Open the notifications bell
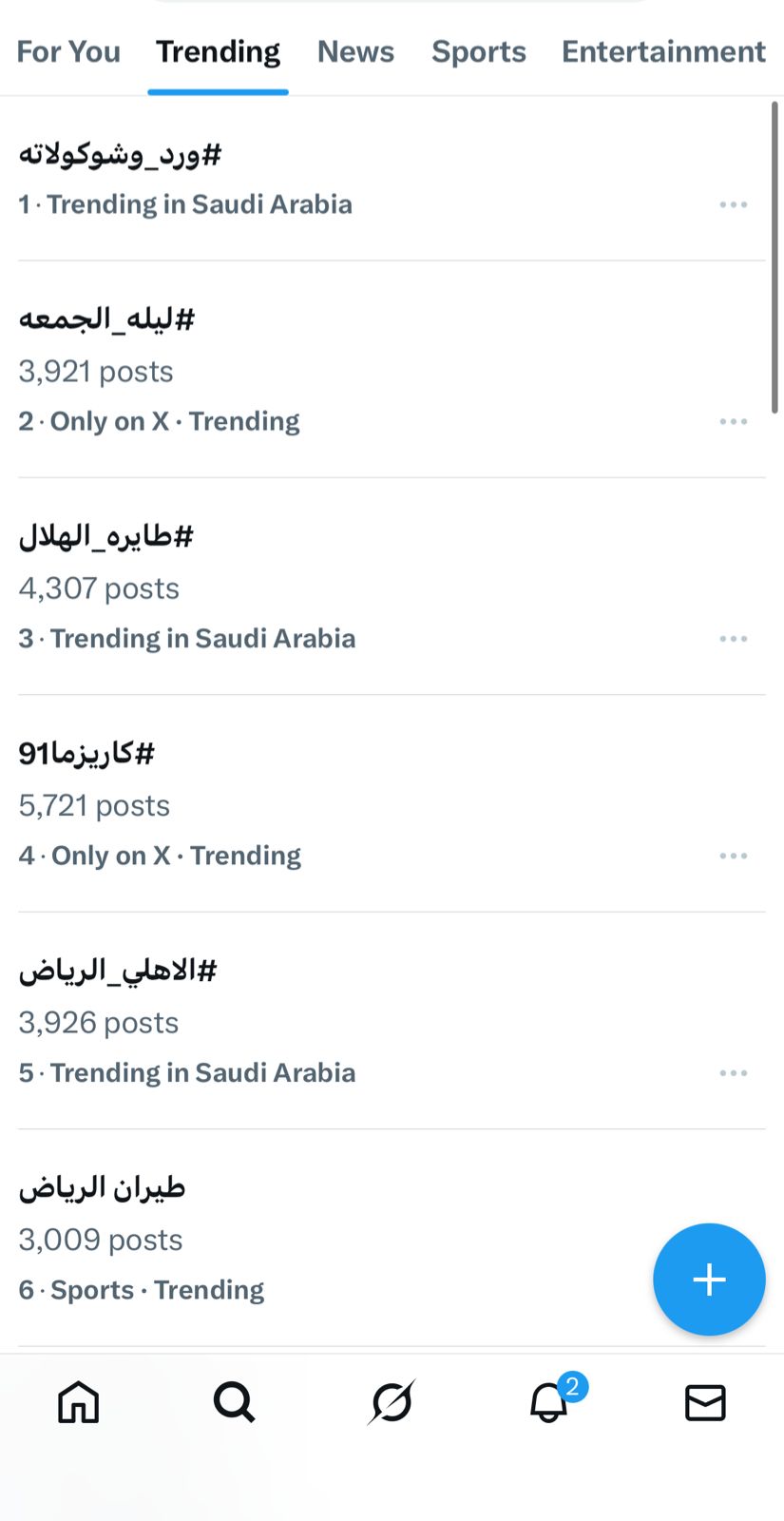 click(x=549, y=1402)
